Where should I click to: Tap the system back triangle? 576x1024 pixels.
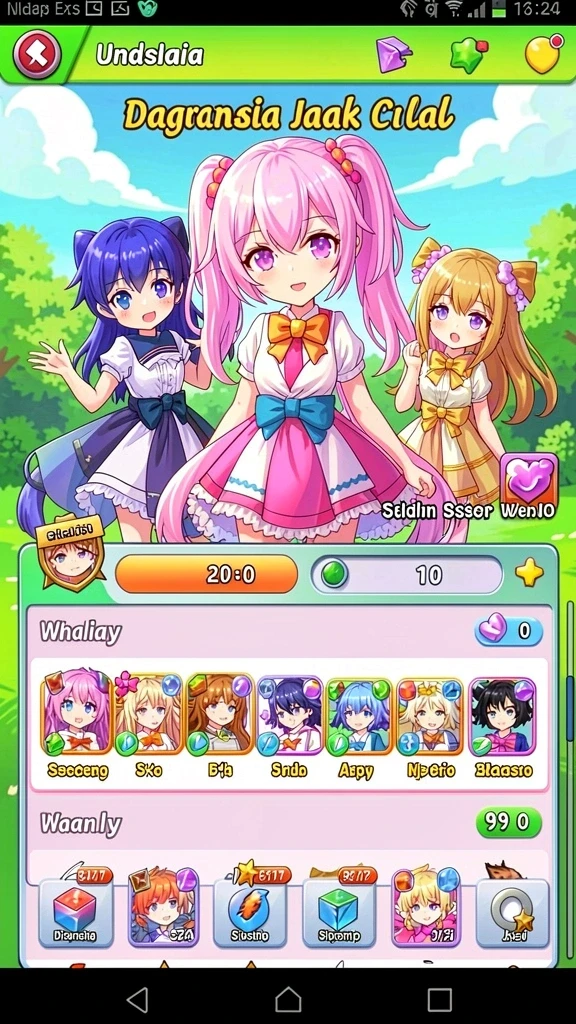138,999
